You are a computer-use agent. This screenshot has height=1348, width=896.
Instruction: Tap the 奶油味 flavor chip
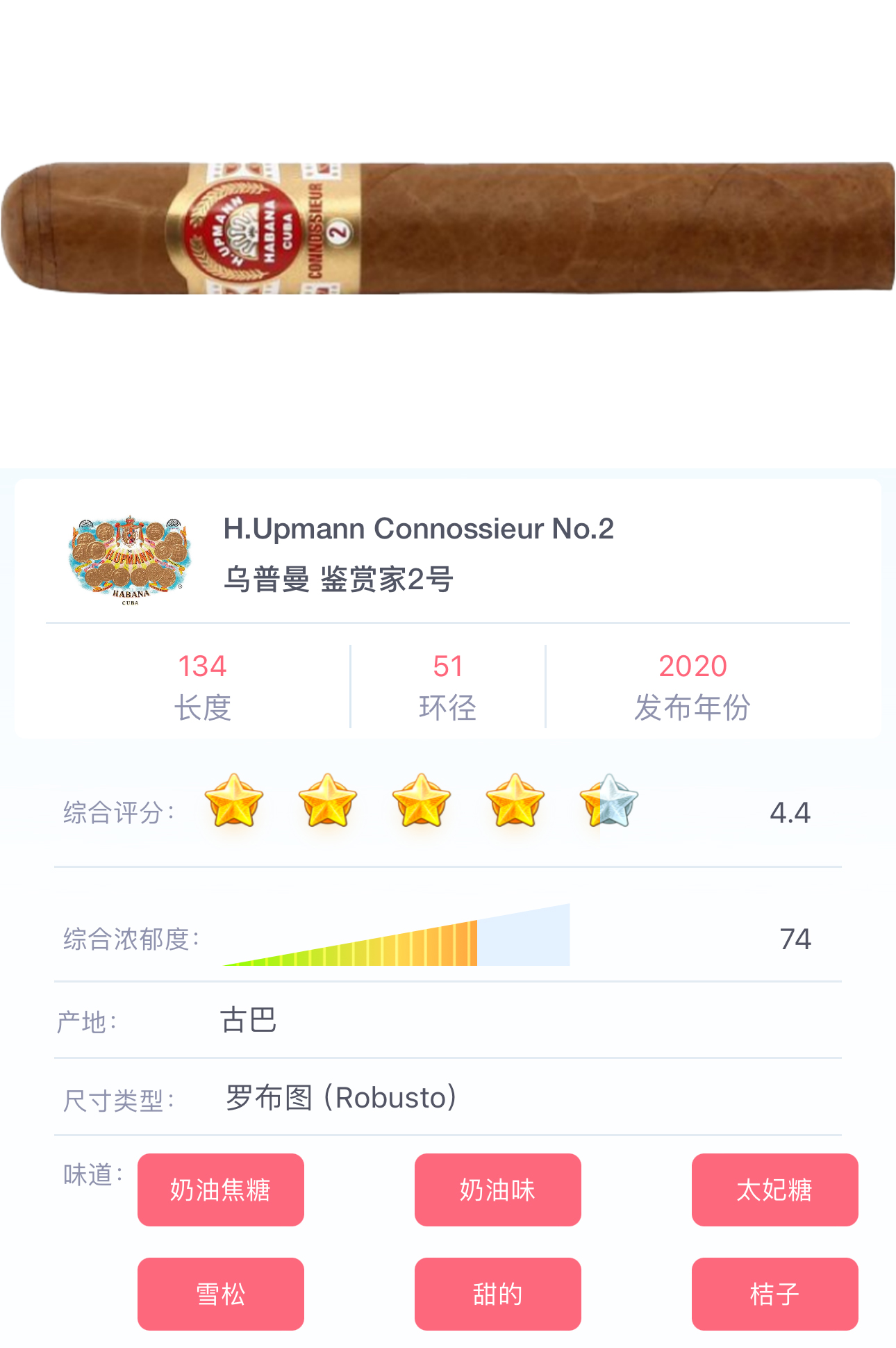[497, 1190]
